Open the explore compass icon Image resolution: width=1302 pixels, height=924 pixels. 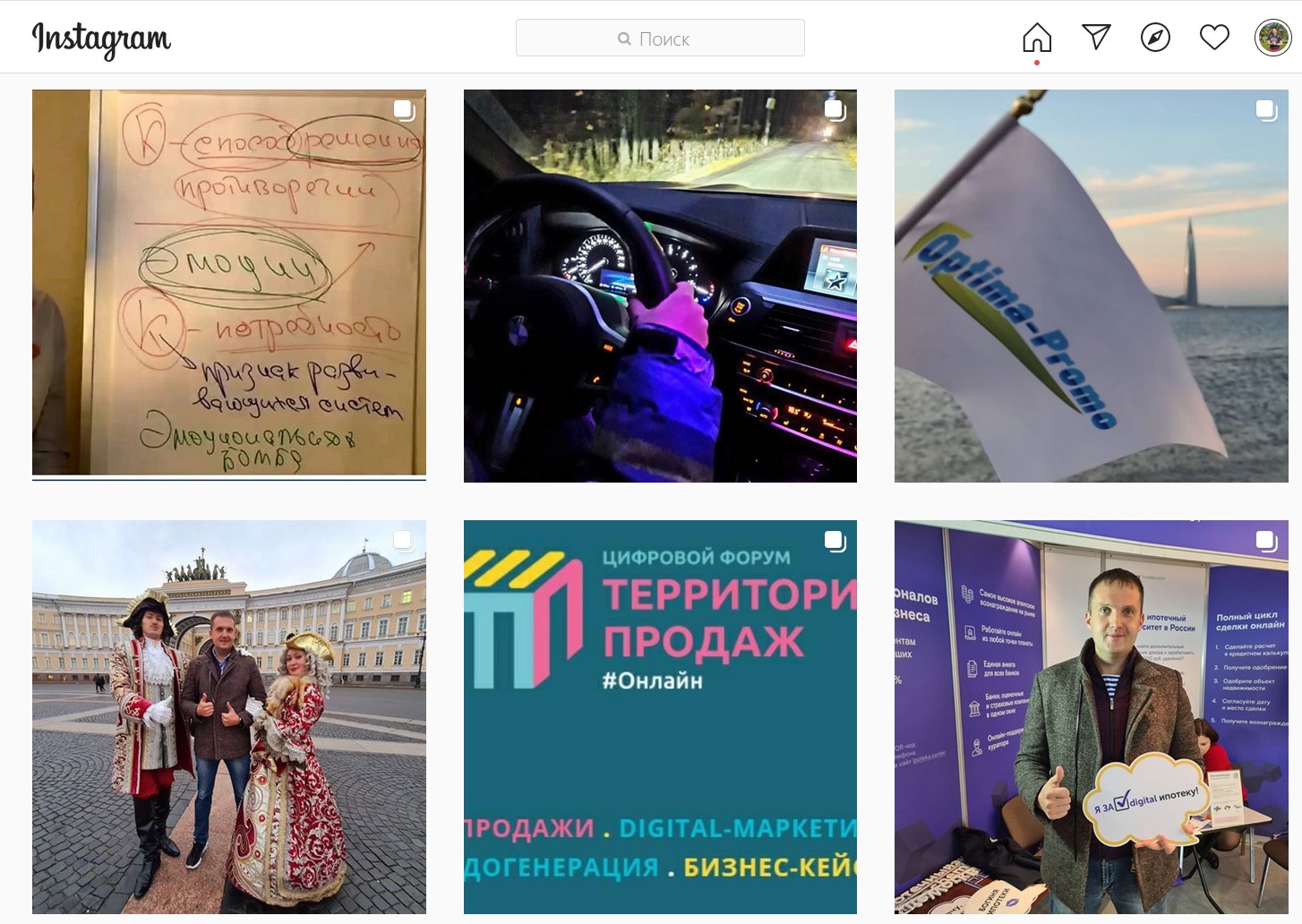point(1155,38)
